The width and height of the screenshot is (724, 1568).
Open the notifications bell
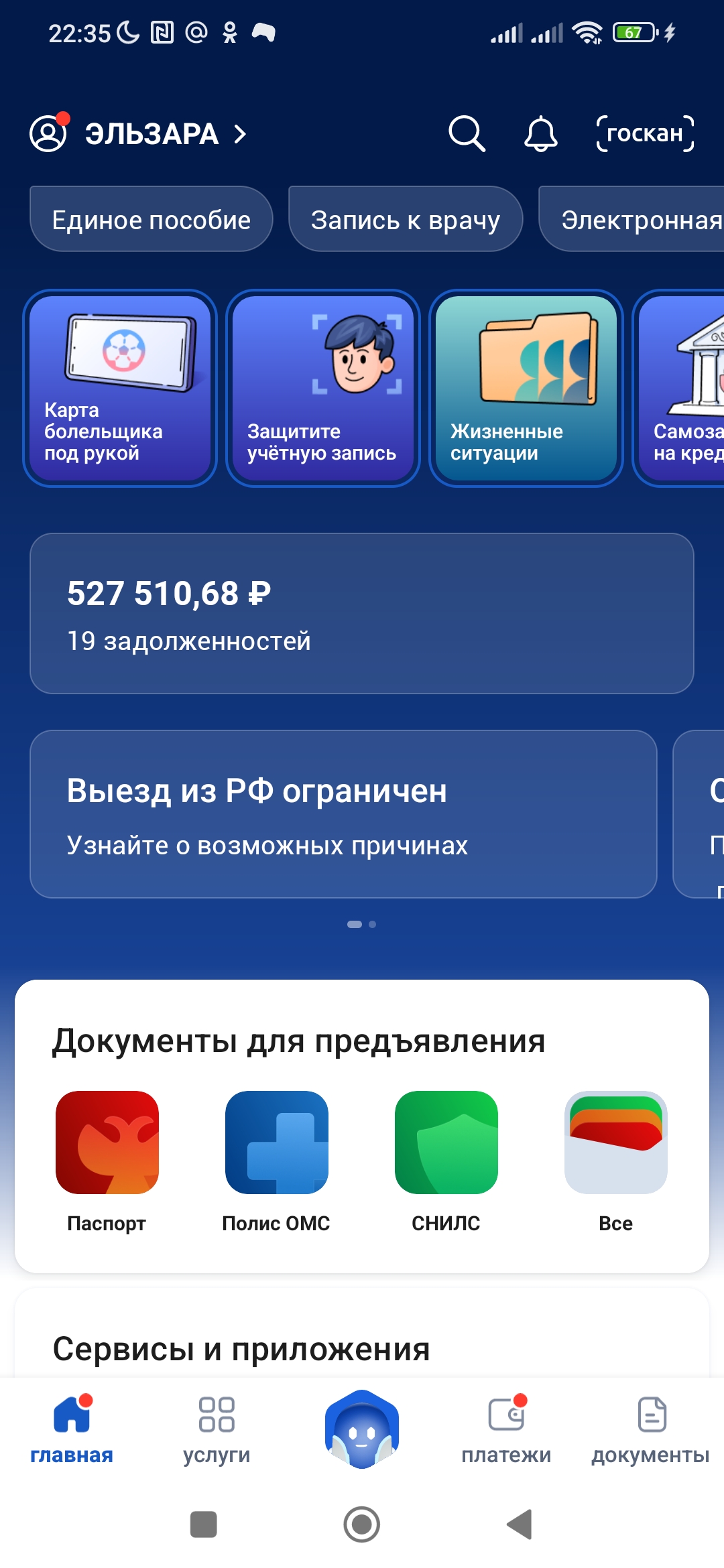pyautogui.click(x=540, y=133)
